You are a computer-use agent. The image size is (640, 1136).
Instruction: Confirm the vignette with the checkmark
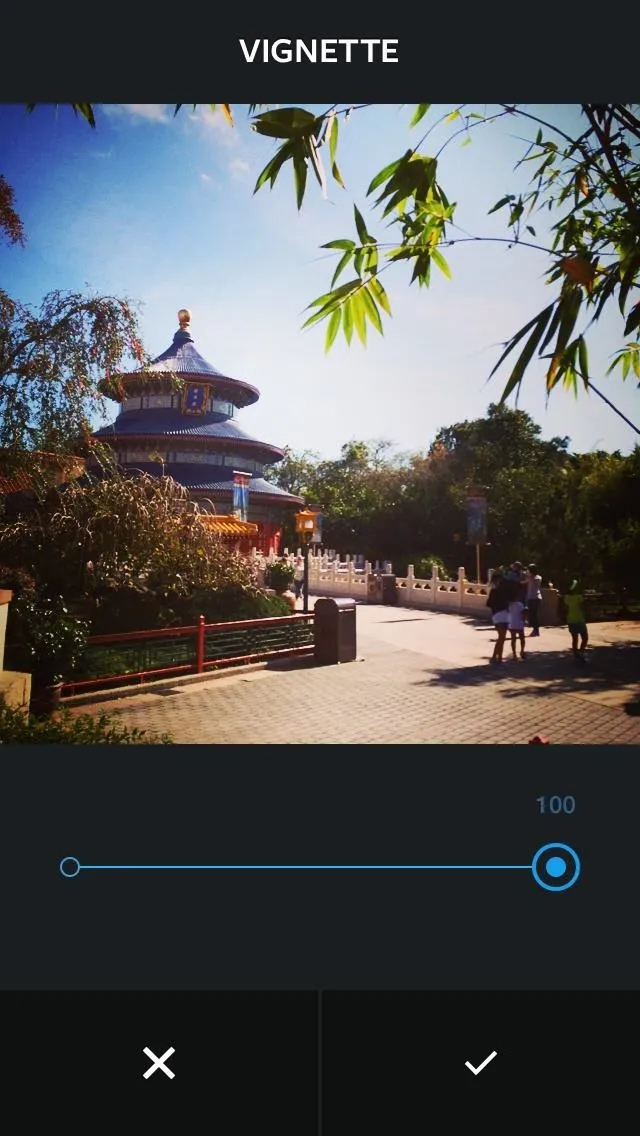pos(481,1063)
